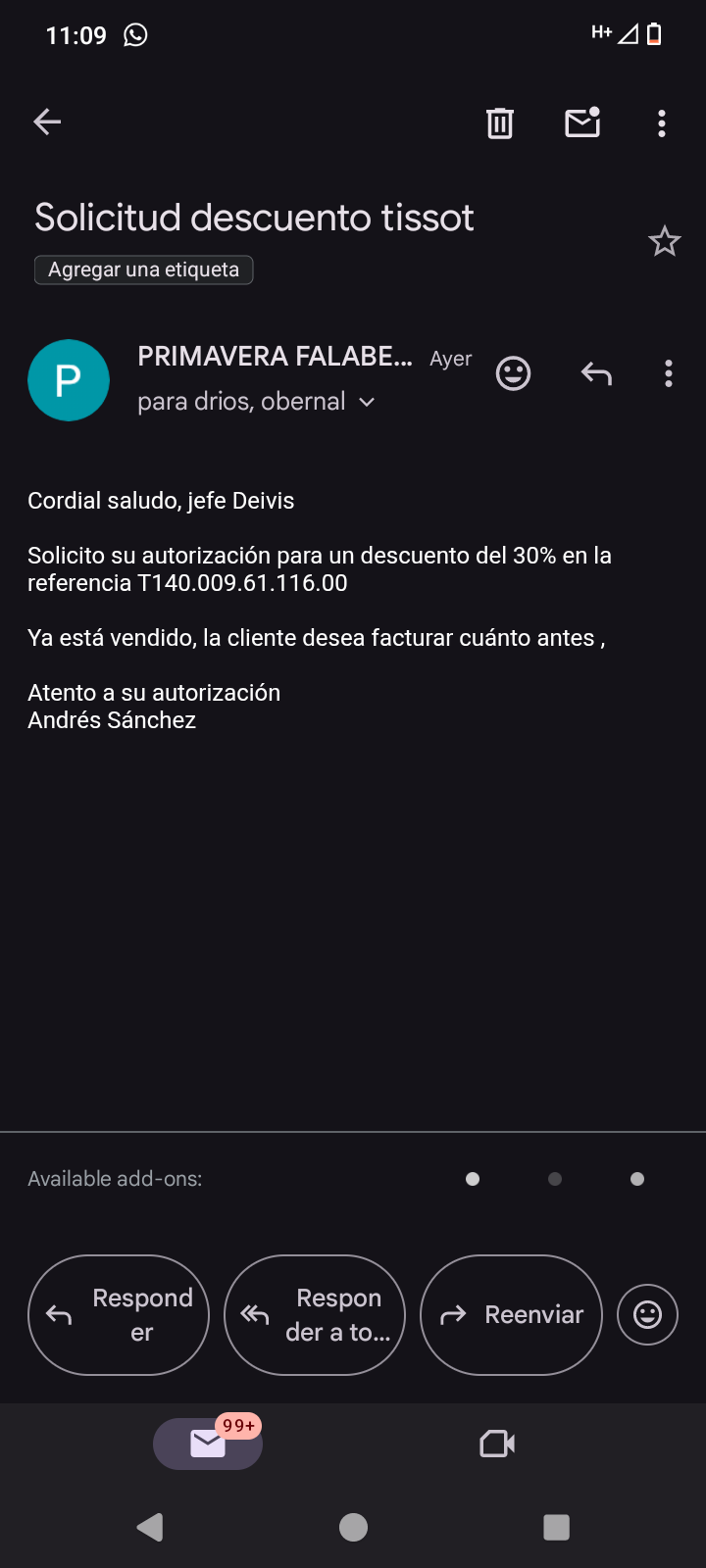Open recent apps with square button
The height and width of the screenshot is (1568, 706).
556,1527
